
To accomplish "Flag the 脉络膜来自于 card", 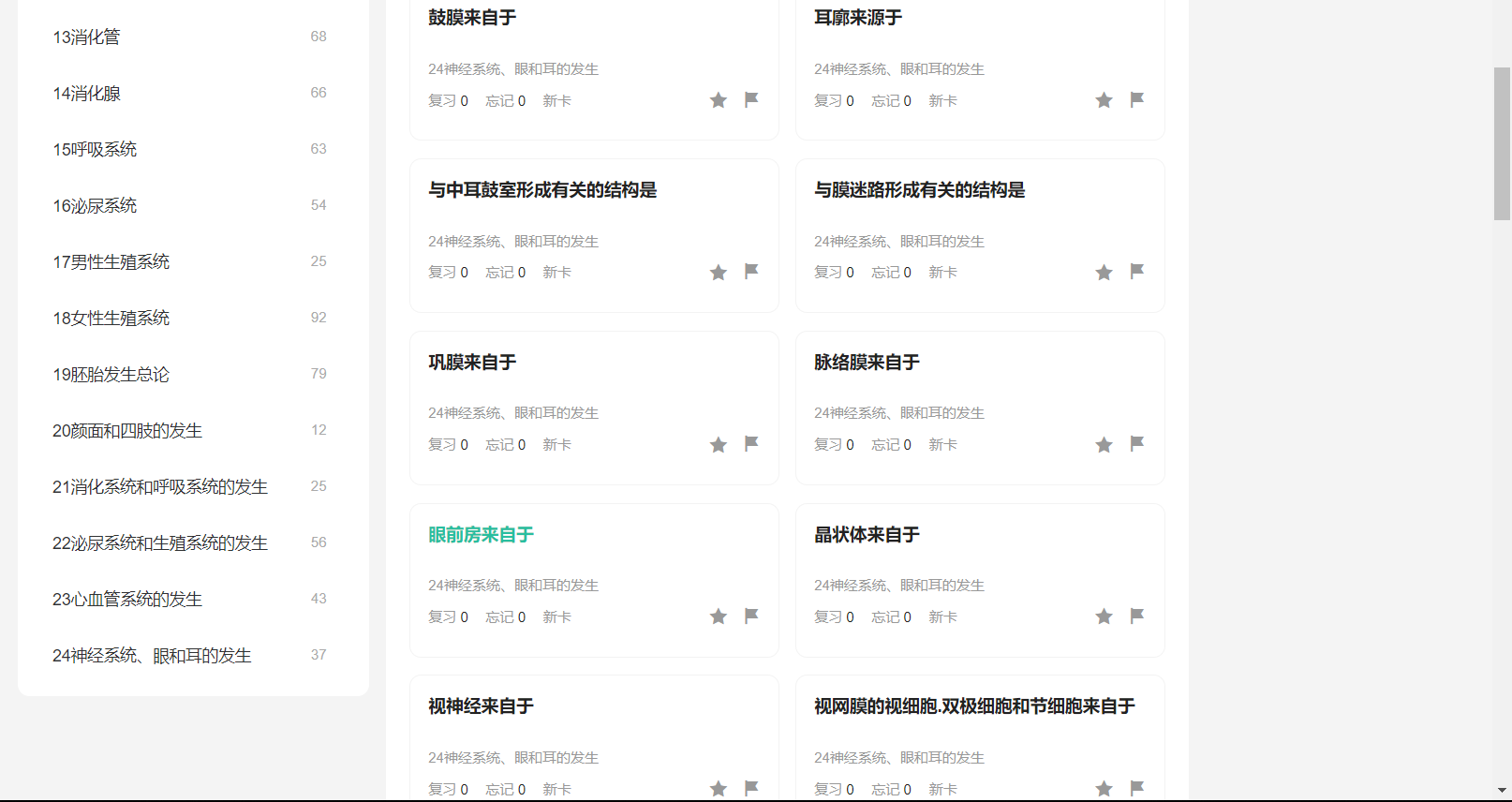I will coord(1137,443).
